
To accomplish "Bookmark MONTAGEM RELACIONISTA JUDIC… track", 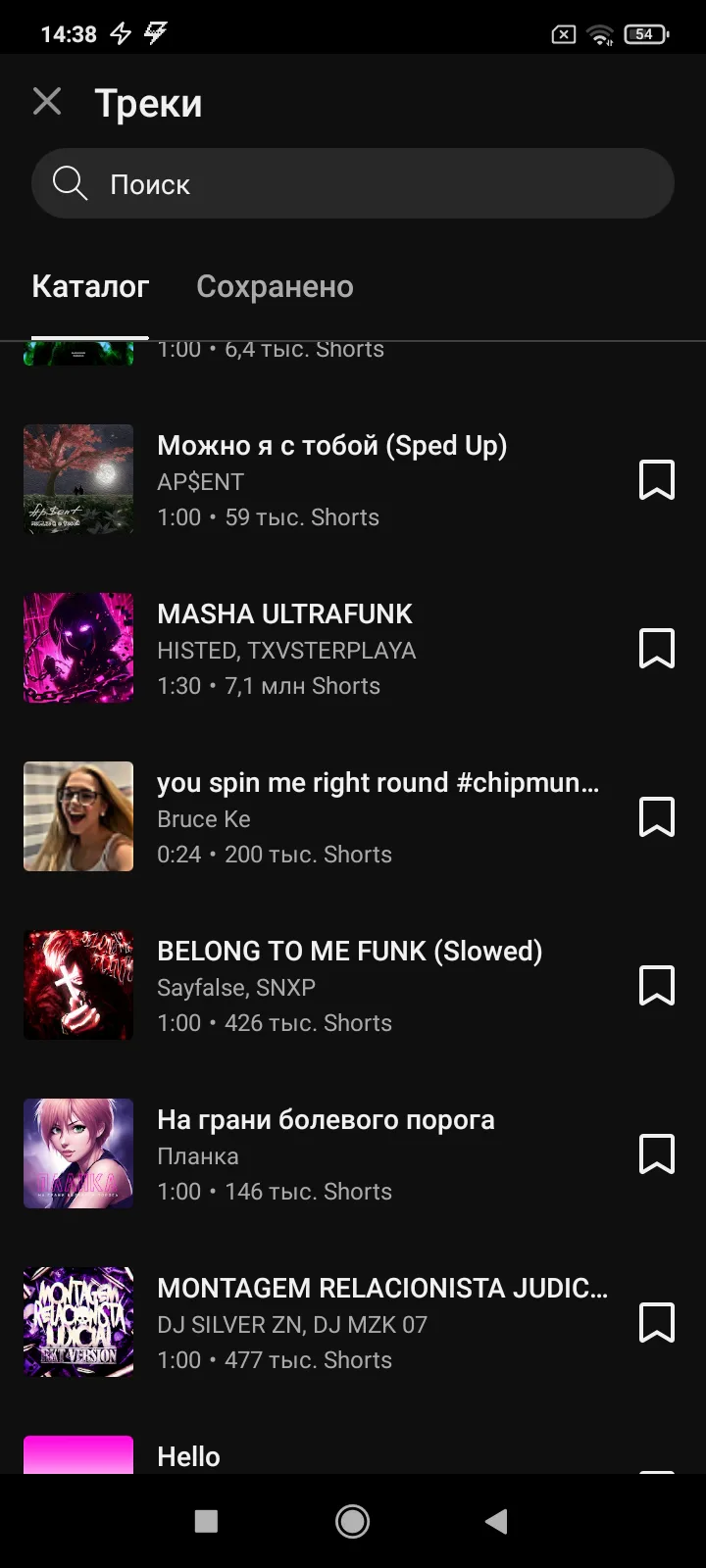I will coord(656,1323).
